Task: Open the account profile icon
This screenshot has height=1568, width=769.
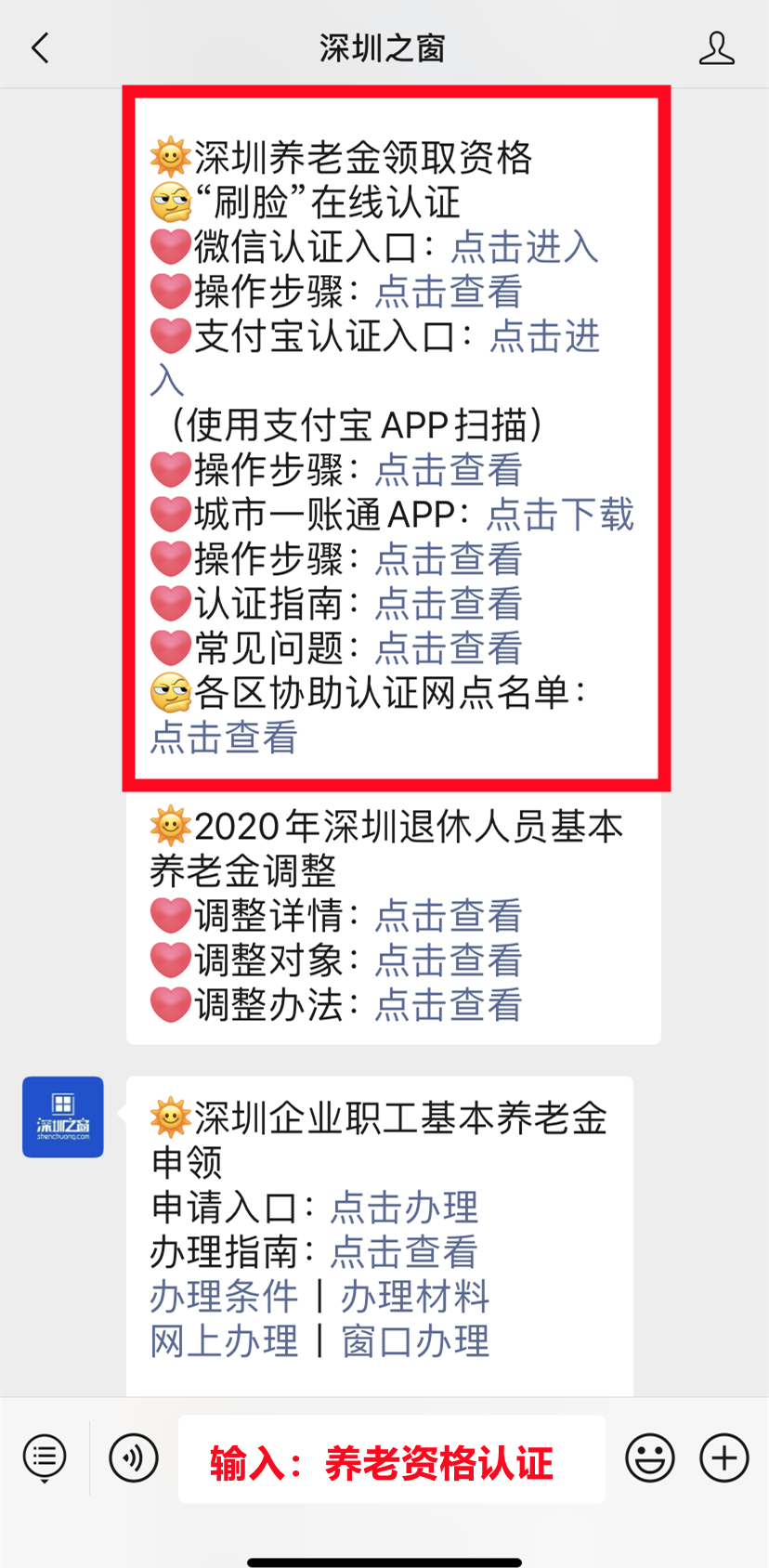Action: tap(716, 47)
